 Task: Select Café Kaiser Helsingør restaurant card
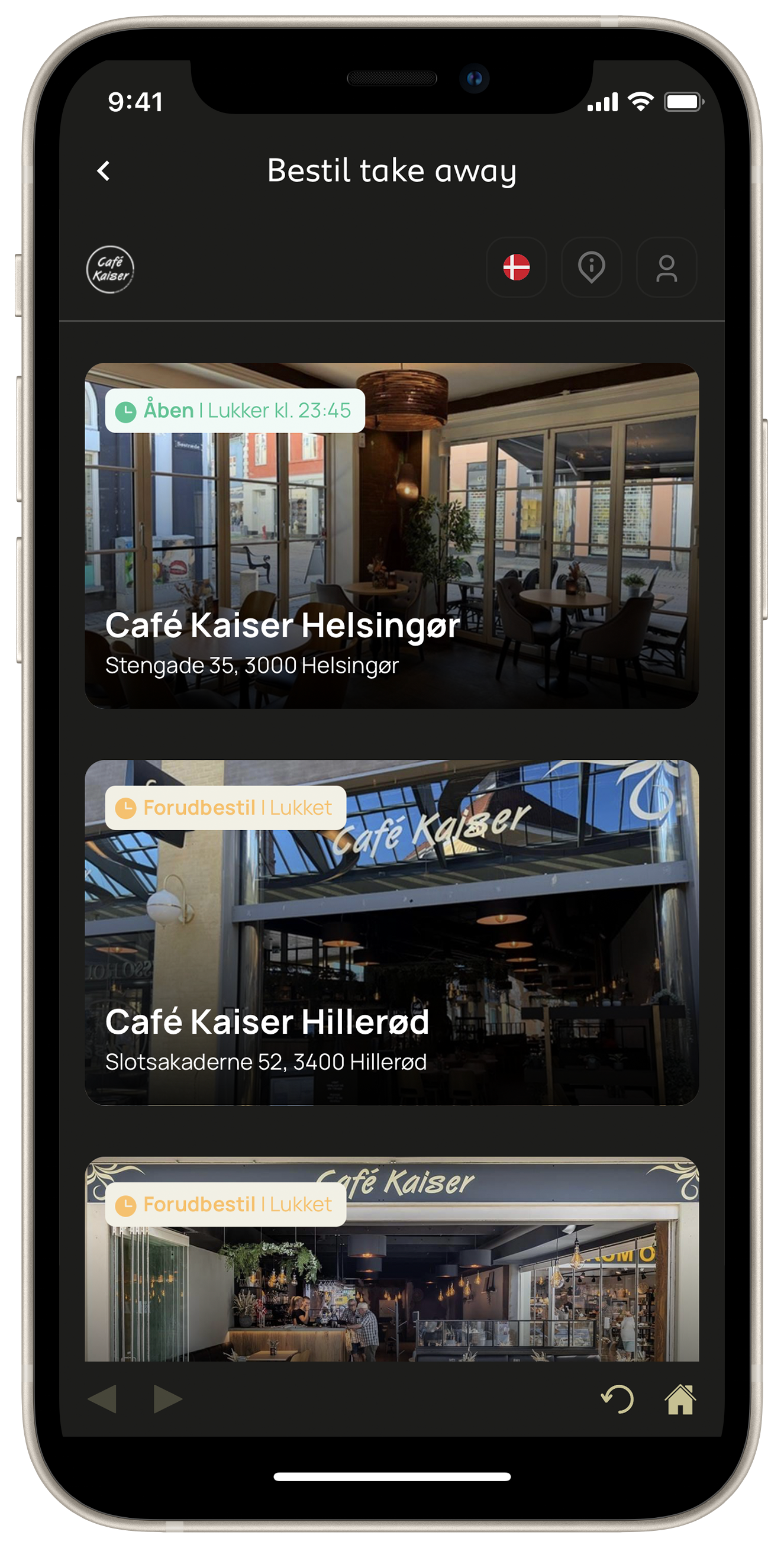(392, 535)
